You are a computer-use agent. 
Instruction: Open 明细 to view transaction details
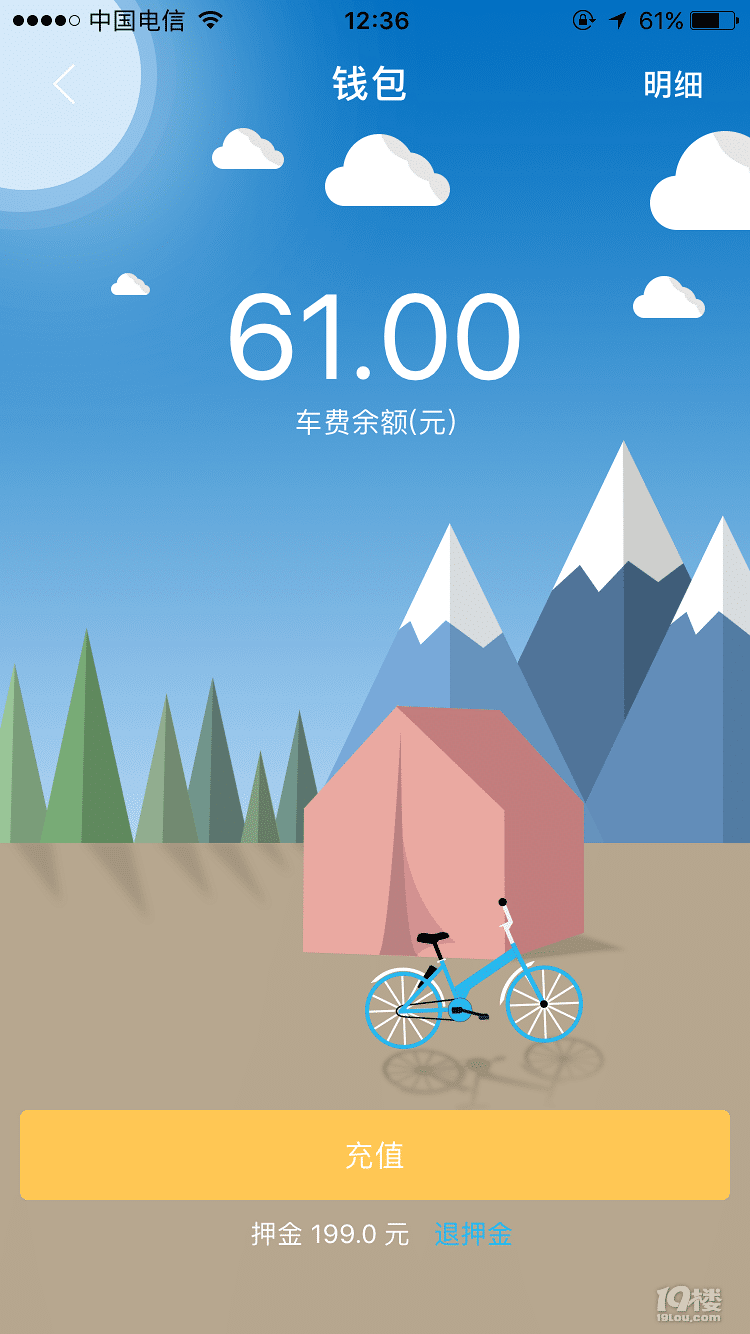(x=674, y=84)
